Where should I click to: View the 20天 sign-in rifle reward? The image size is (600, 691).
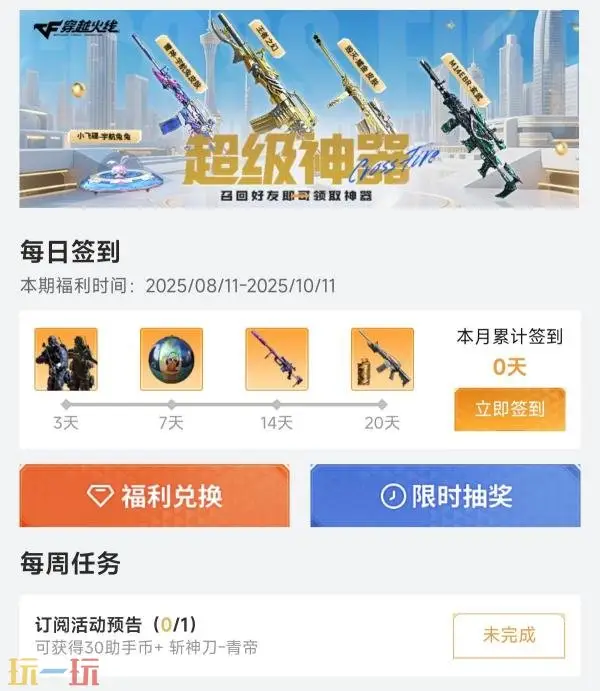(382, 359)
